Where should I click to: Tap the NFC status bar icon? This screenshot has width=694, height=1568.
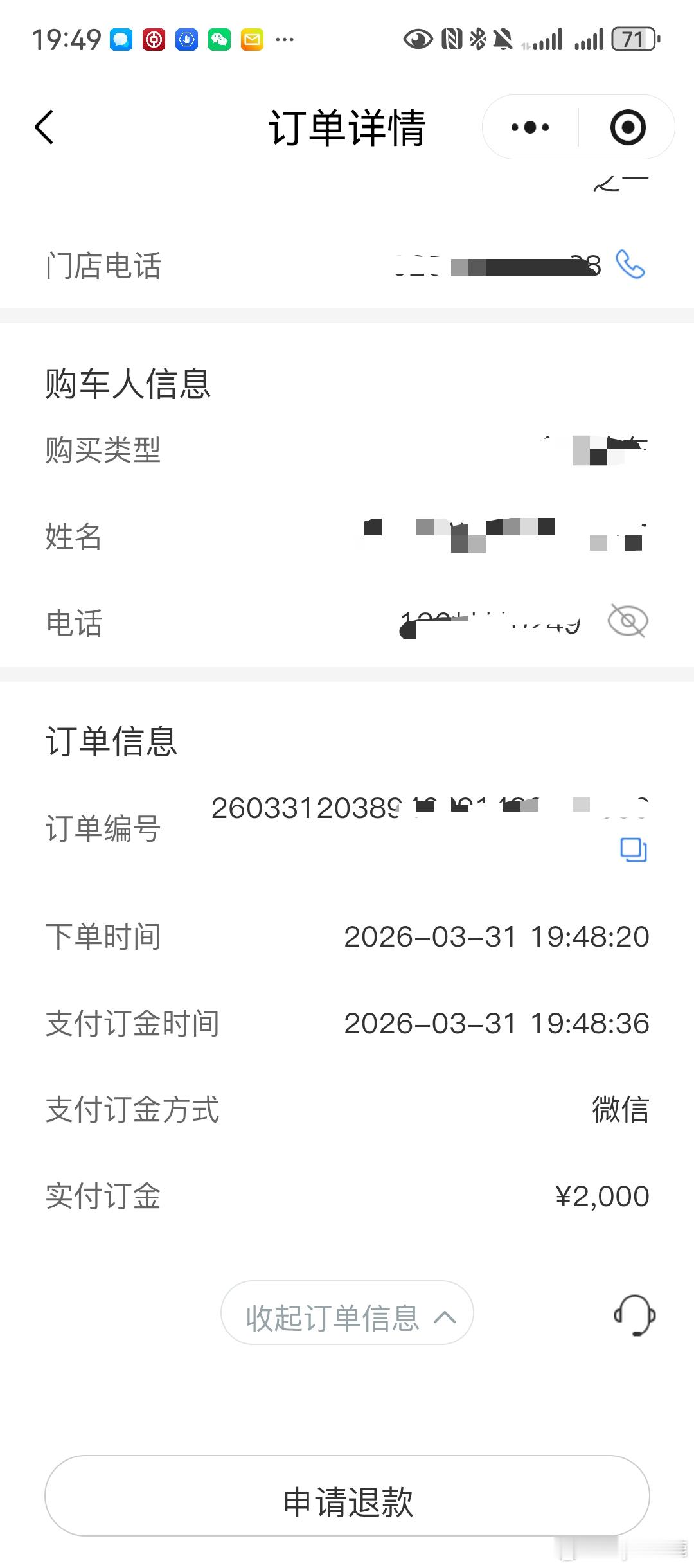451,39
